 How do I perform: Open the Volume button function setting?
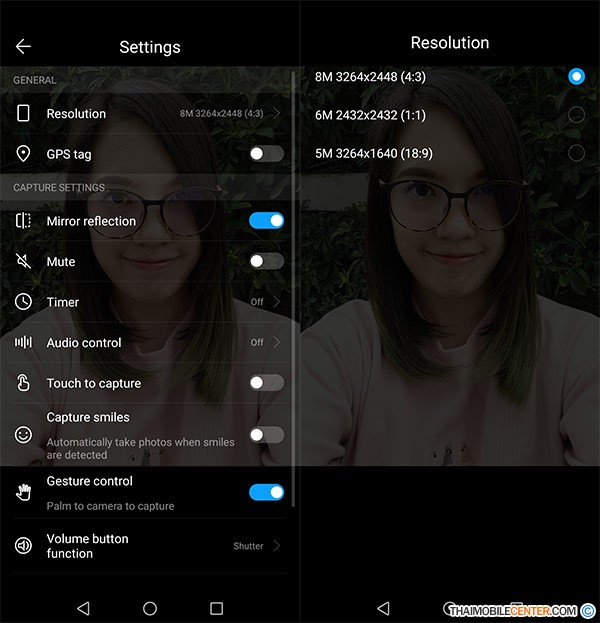click(x=150, y=546)
